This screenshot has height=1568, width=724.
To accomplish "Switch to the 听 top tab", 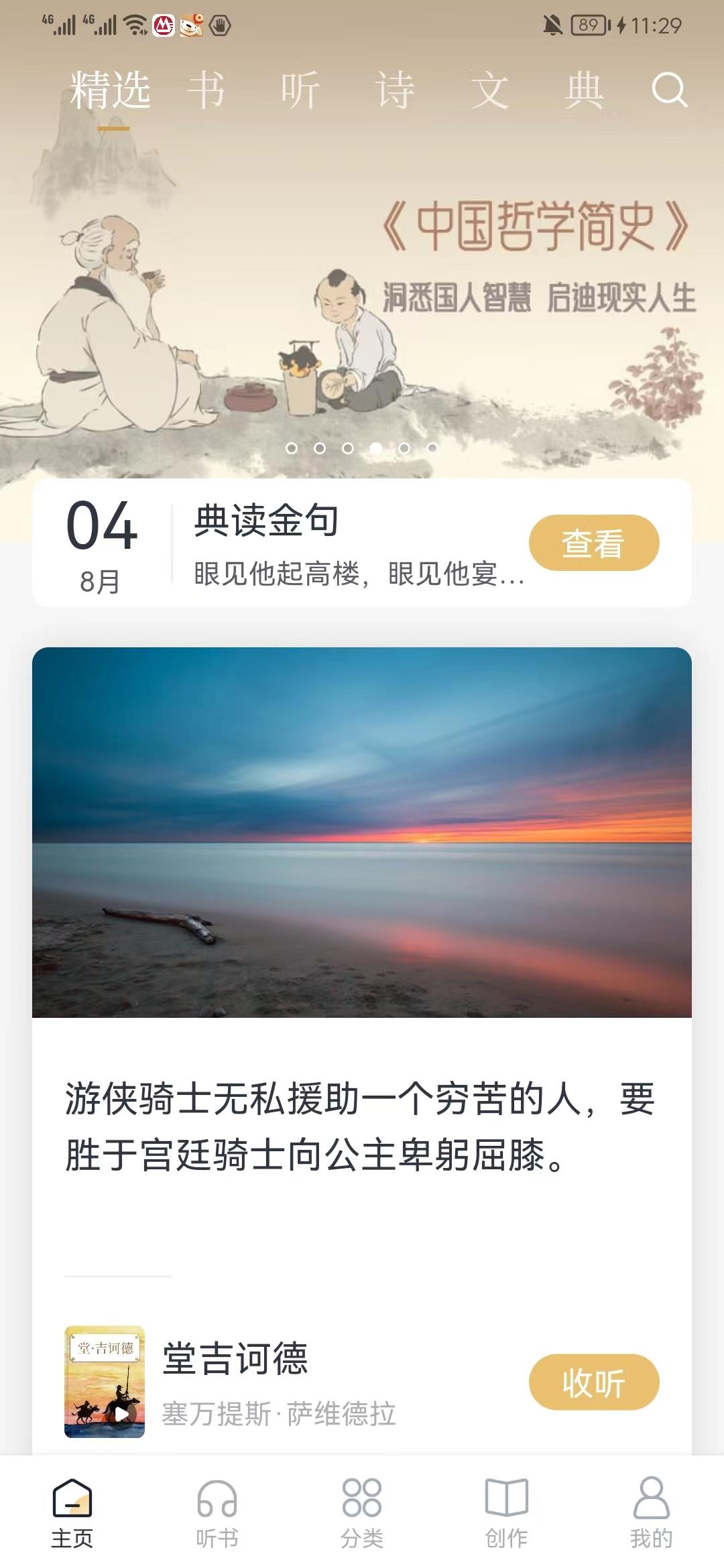I will [300, 90].
